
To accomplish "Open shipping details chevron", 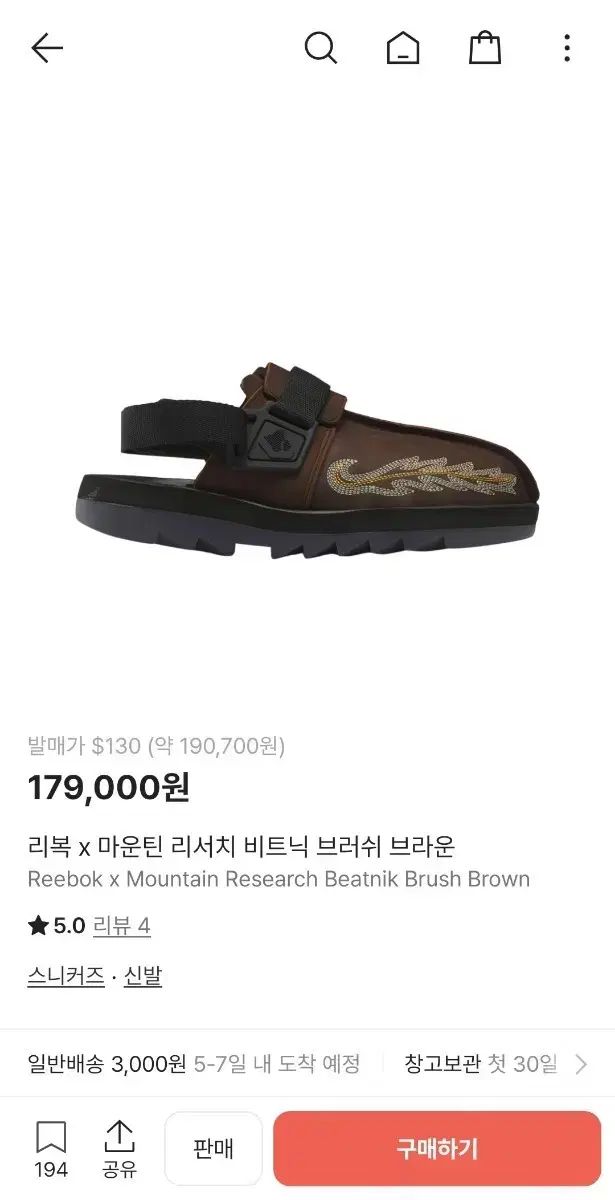I will click(581, 1064).
